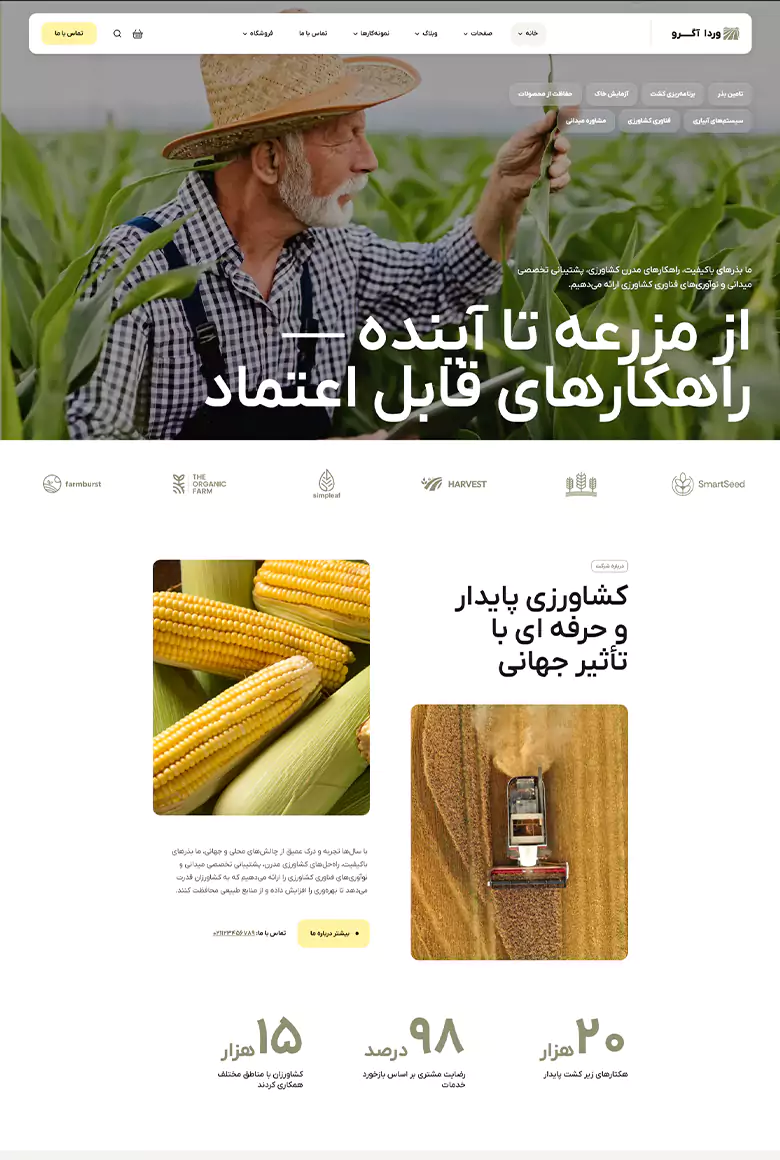780x1160 pixels.
Task: Tap the بیشتر درباره ما button
Action: click(333, 933)
